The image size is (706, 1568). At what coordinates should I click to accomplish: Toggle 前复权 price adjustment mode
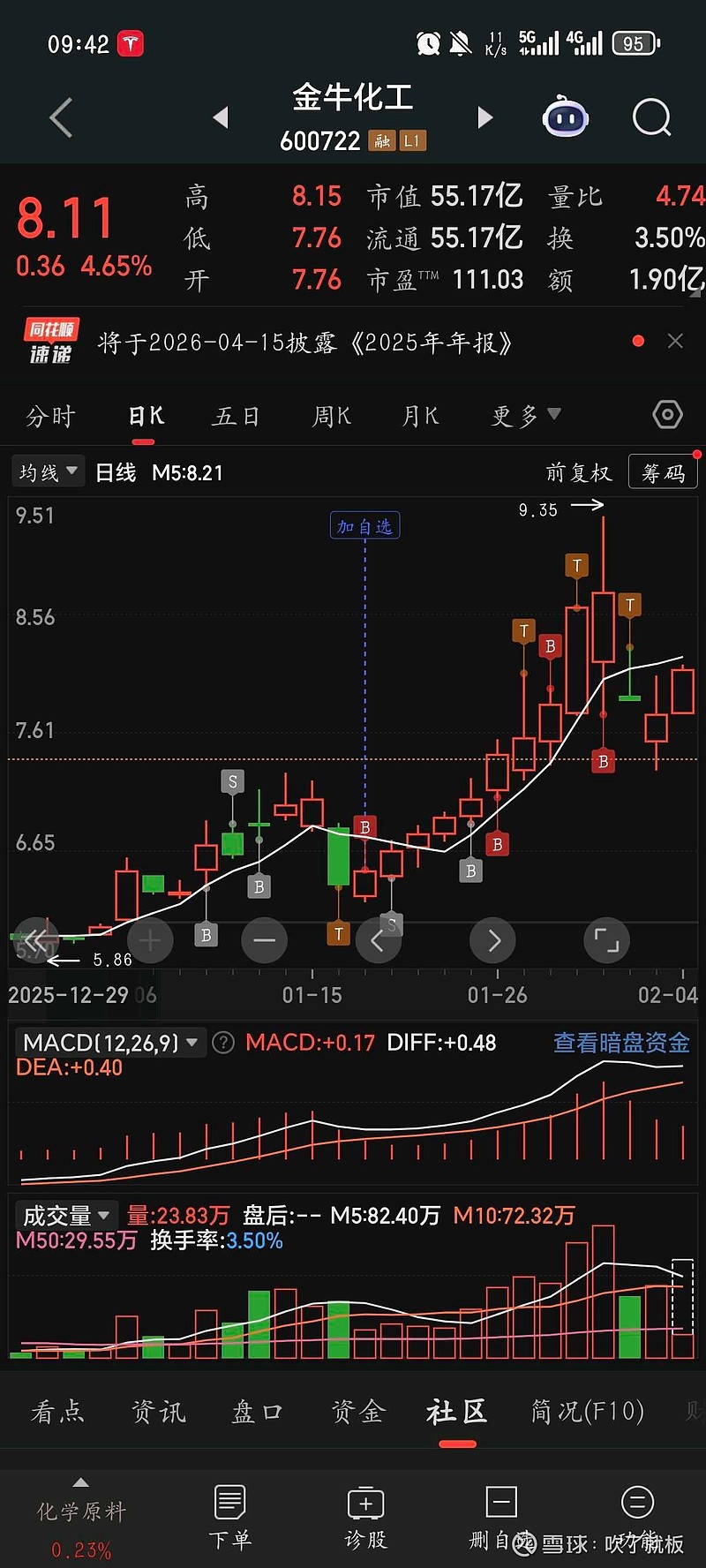tap(580, 472)
